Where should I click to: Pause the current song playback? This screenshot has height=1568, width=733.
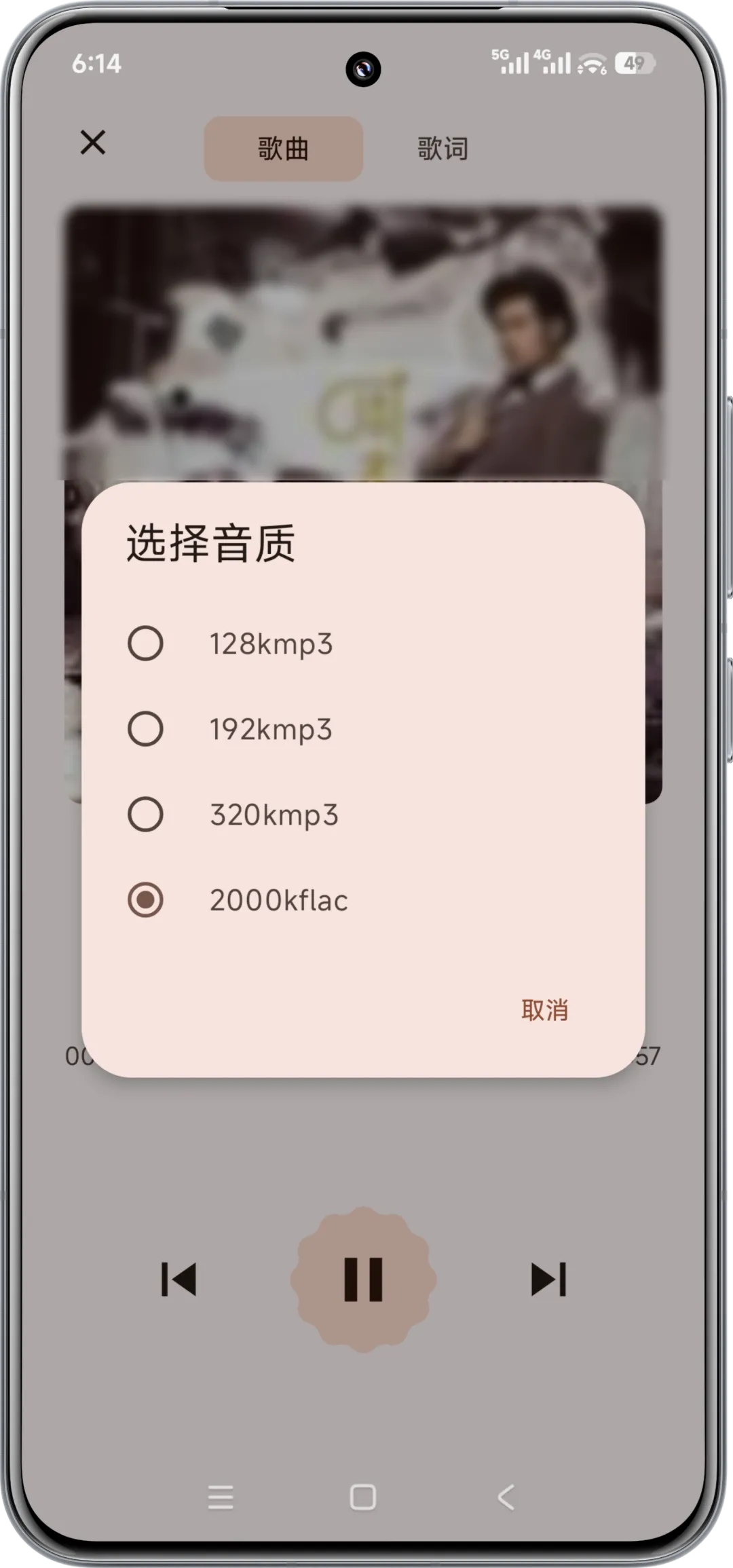tap(365, 1279)
